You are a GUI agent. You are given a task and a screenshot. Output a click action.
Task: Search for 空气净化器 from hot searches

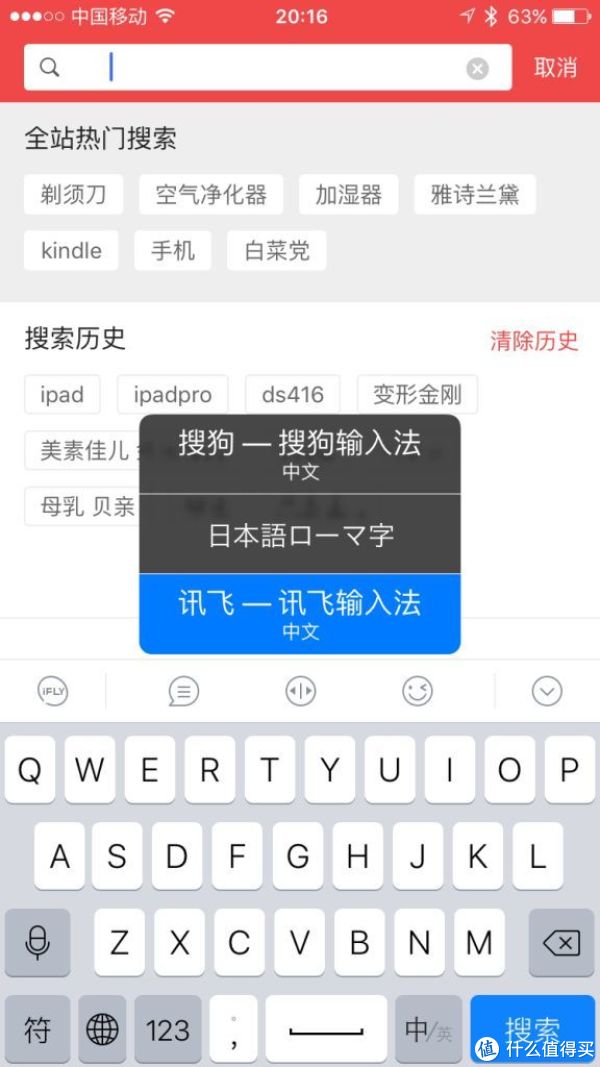(211, 195)
